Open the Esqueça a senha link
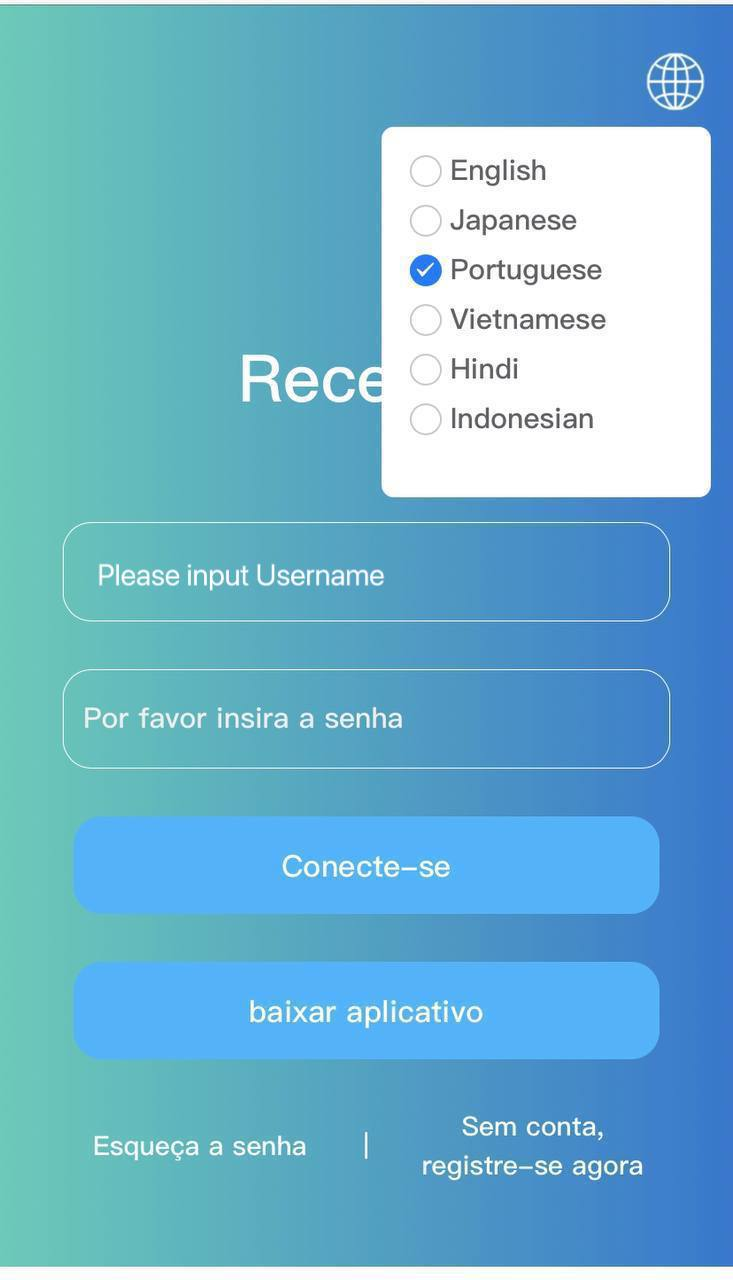This screenshot has width=733, height=1280. click(200, 1146)
